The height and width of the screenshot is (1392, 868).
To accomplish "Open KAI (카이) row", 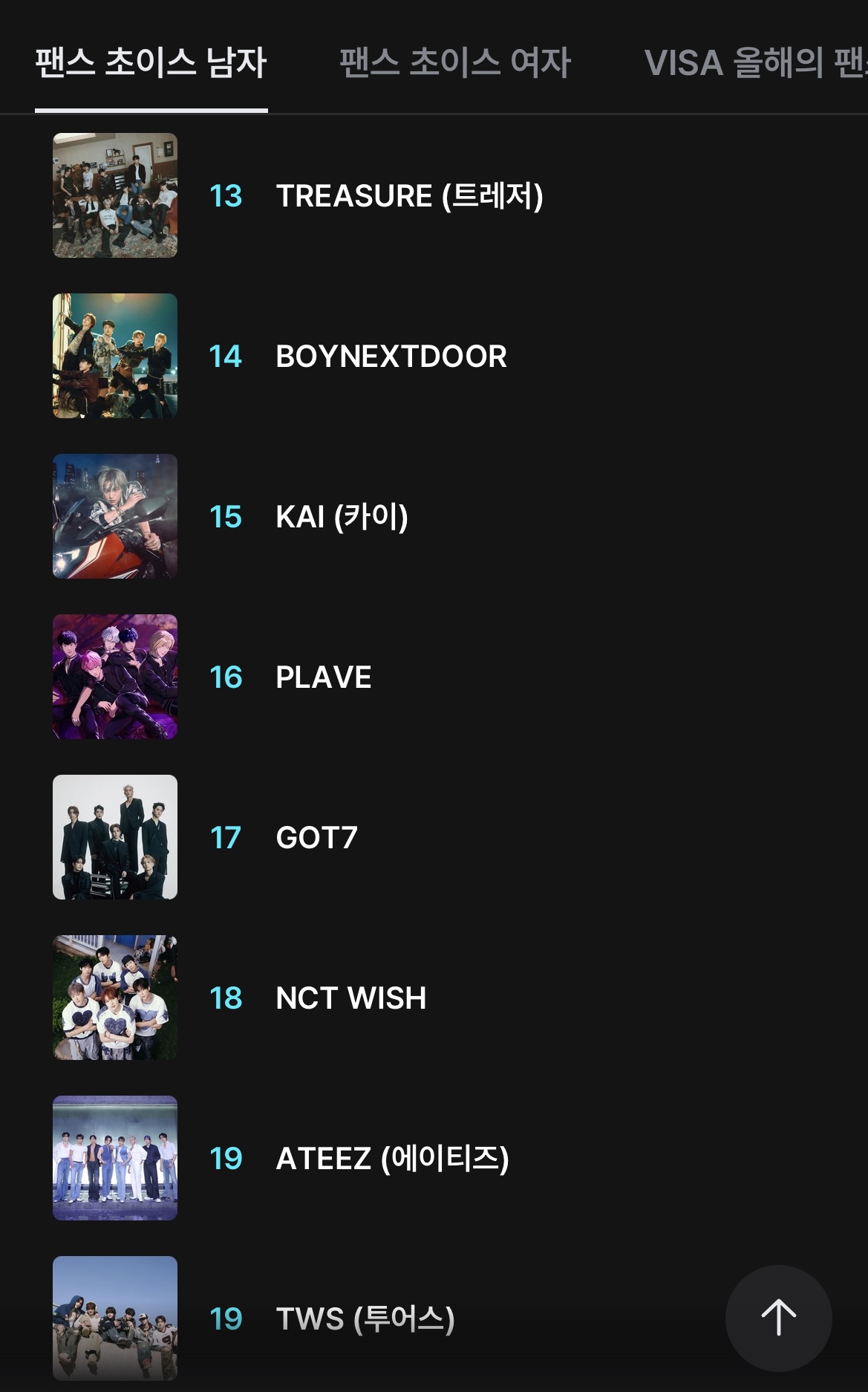I will pyautogui.click(x=434, y=516).
